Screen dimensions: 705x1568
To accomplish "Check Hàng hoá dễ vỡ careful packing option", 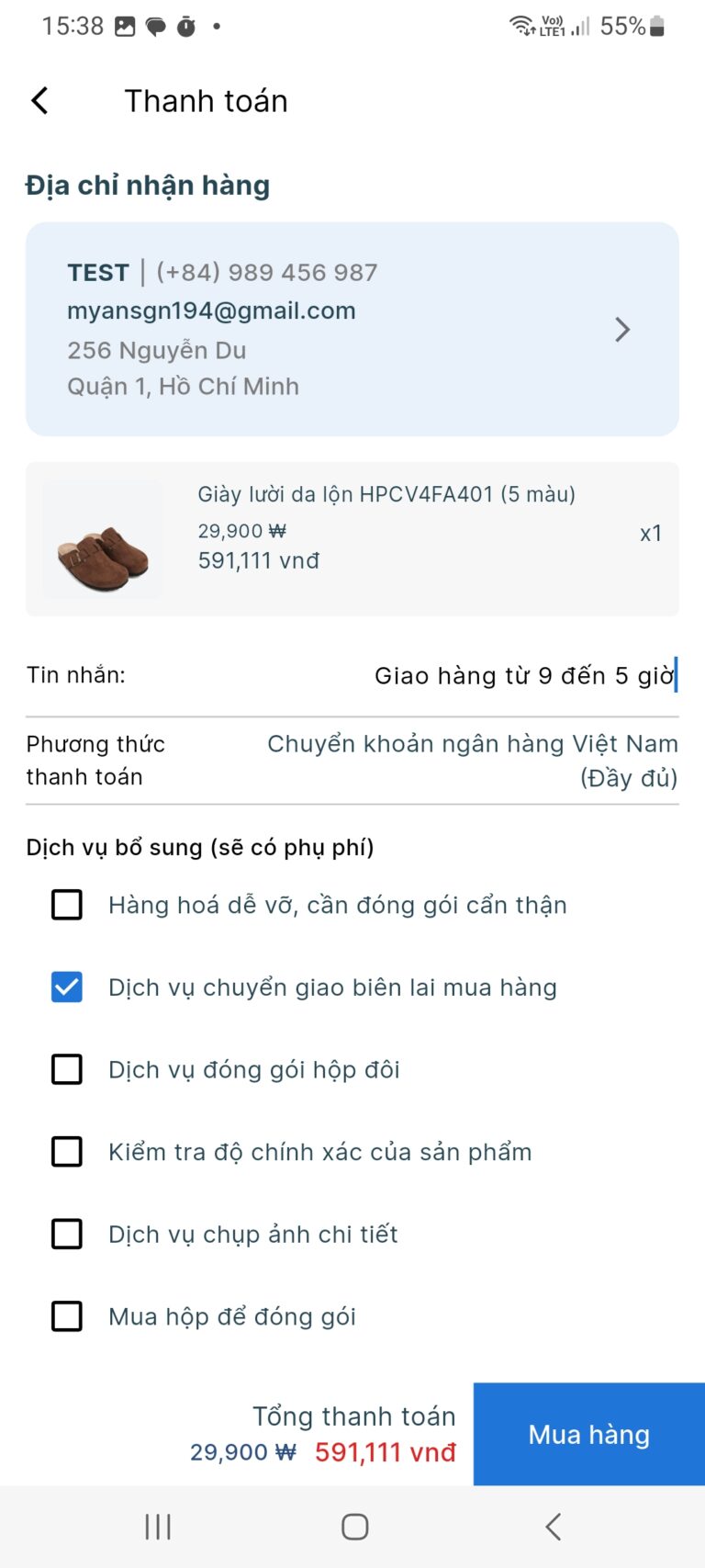I will tap(67, 905).
